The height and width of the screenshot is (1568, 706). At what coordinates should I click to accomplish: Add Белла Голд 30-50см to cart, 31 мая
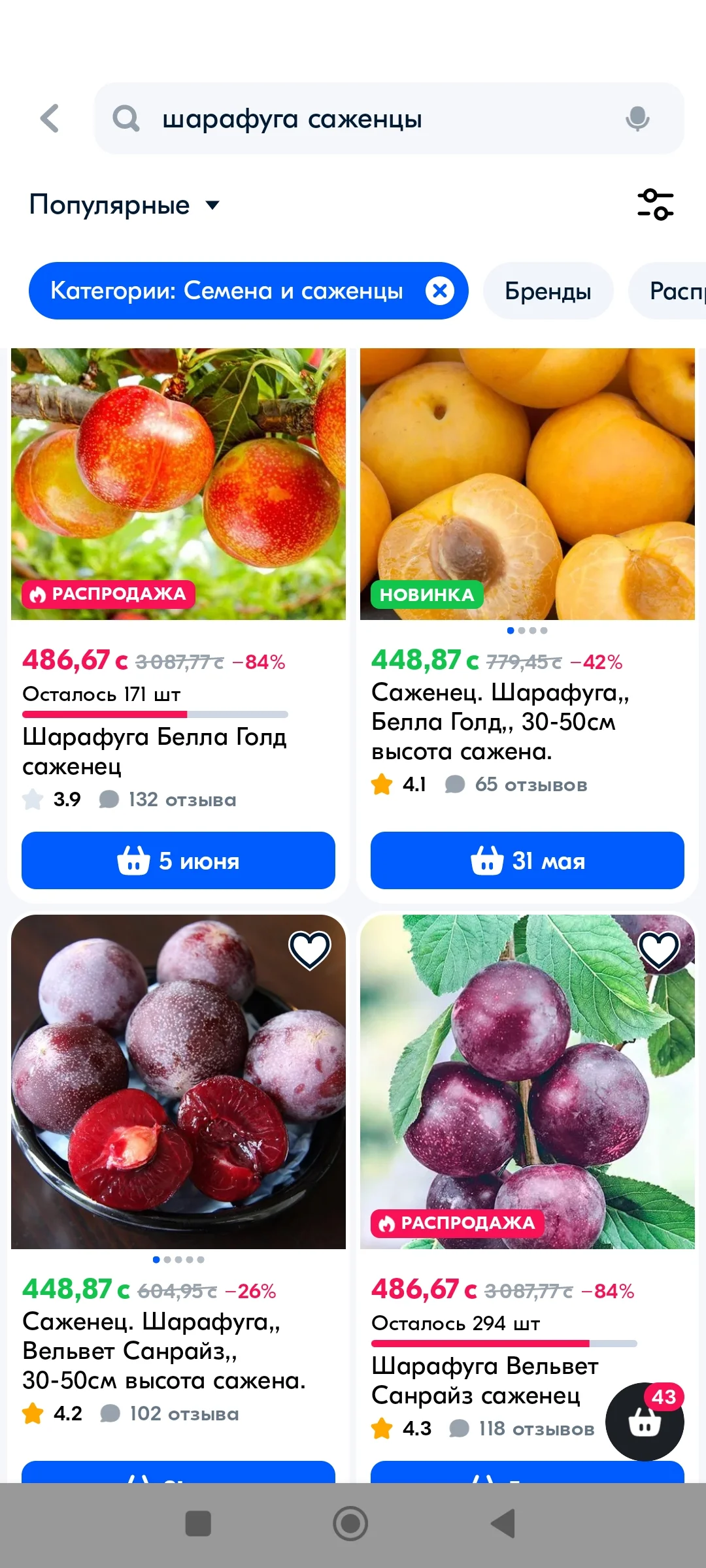point(528,860)
